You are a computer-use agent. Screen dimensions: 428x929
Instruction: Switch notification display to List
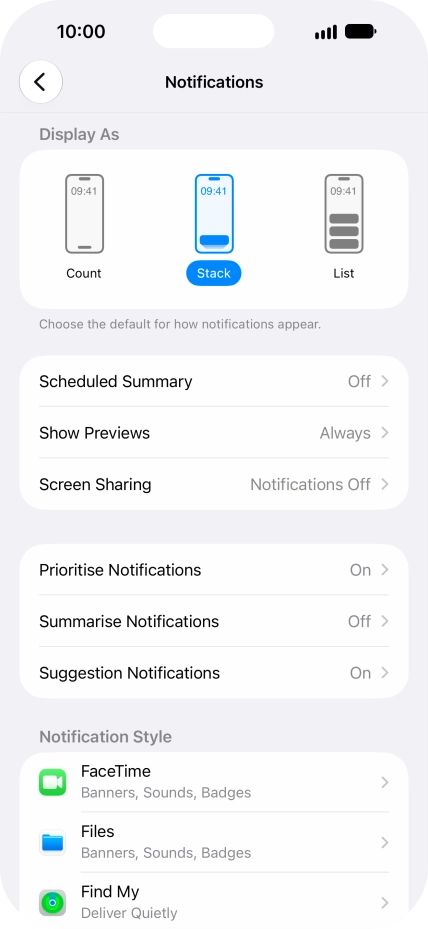(x=344, y=228)
